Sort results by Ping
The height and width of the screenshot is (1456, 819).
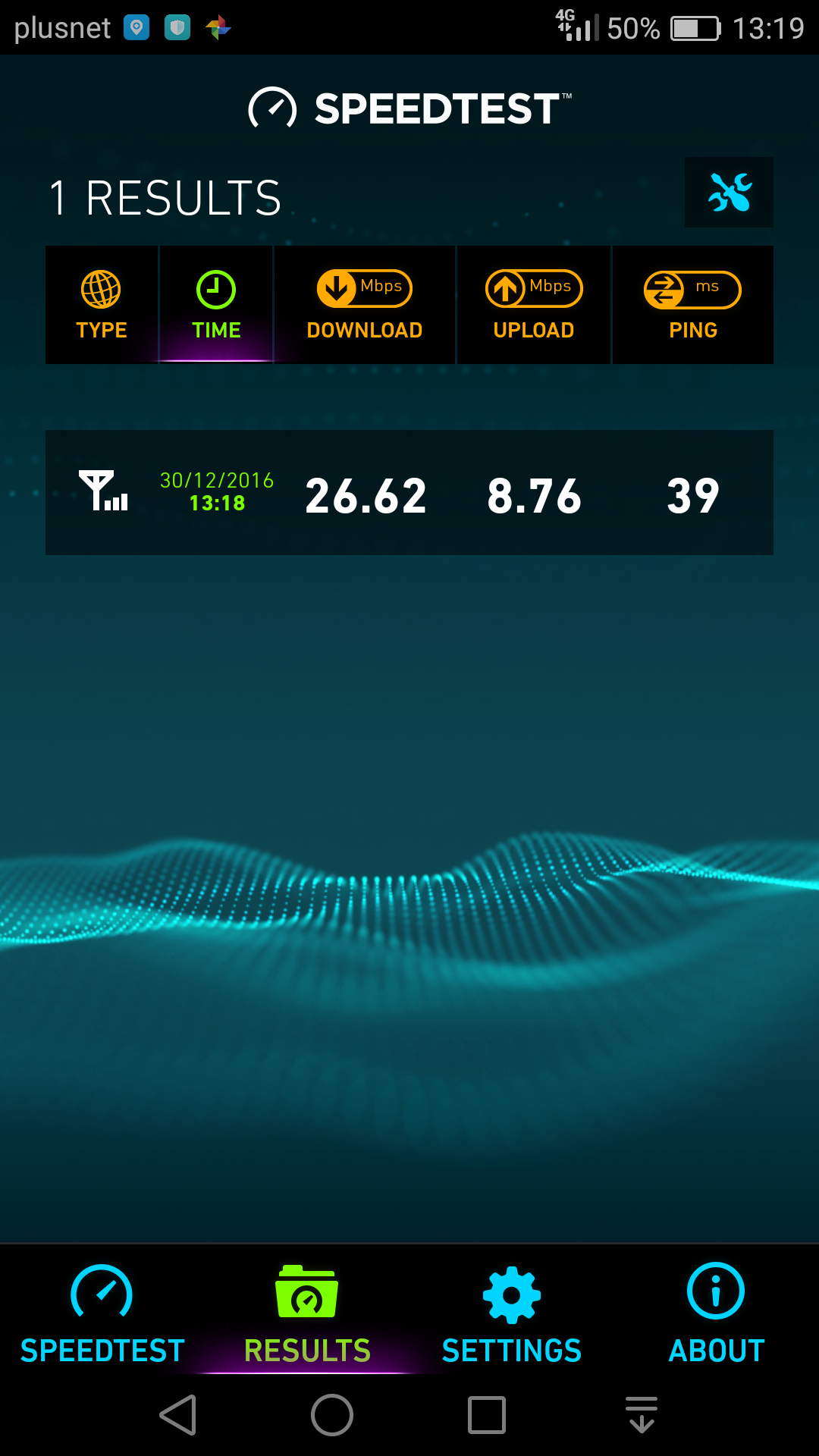pos(692,305)
